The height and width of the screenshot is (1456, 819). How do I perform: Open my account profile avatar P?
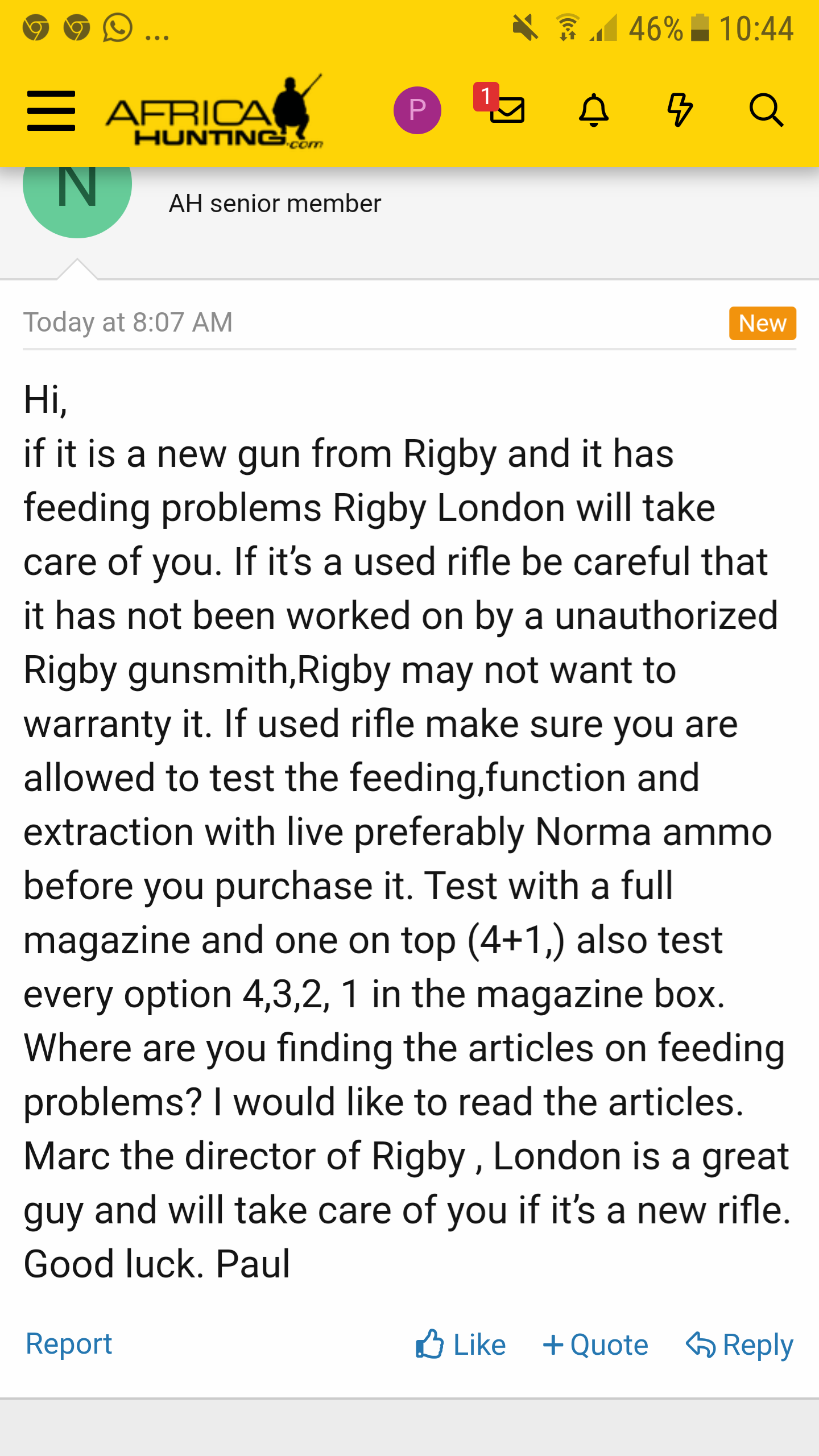tap(417, 110)
